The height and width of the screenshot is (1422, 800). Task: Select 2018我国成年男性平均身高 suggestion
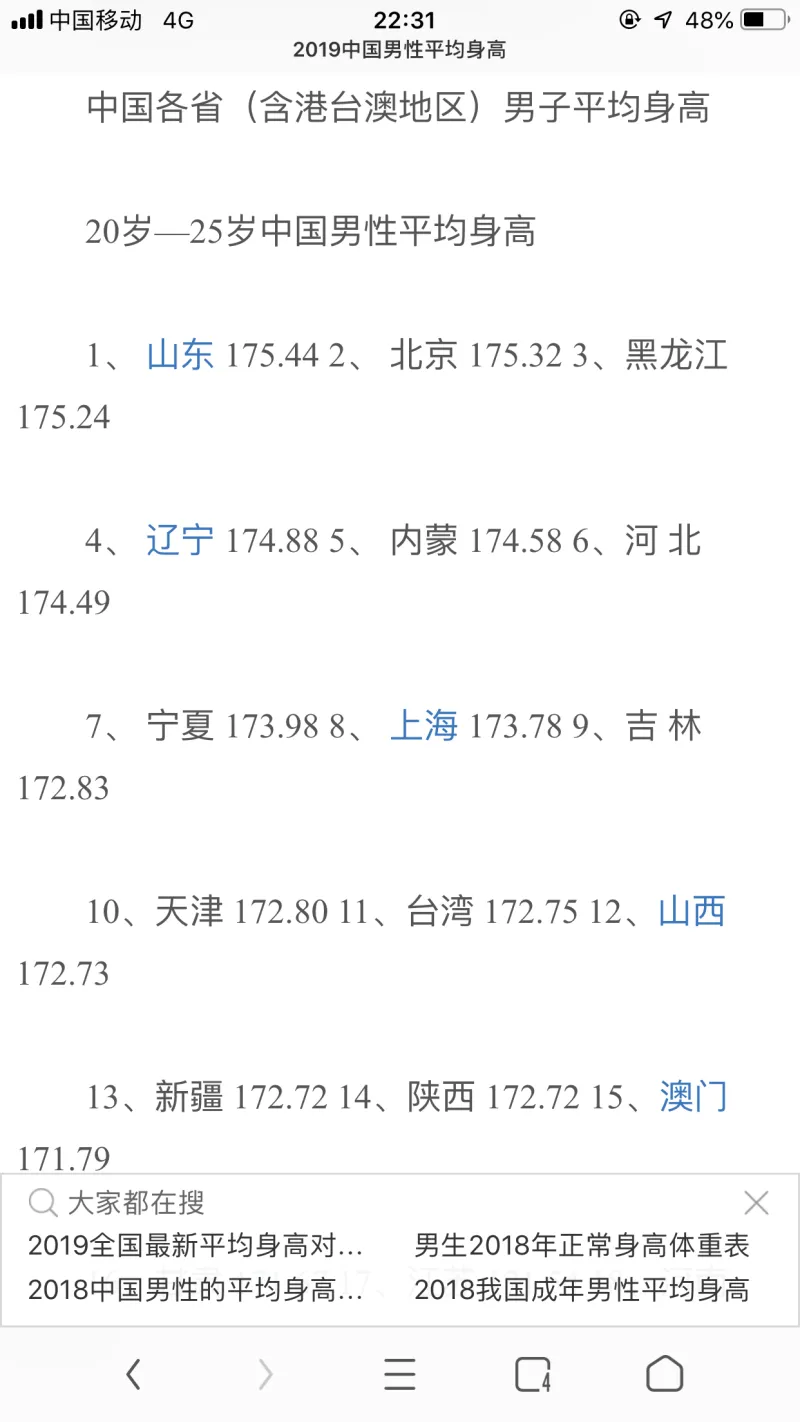(582, 1290)
